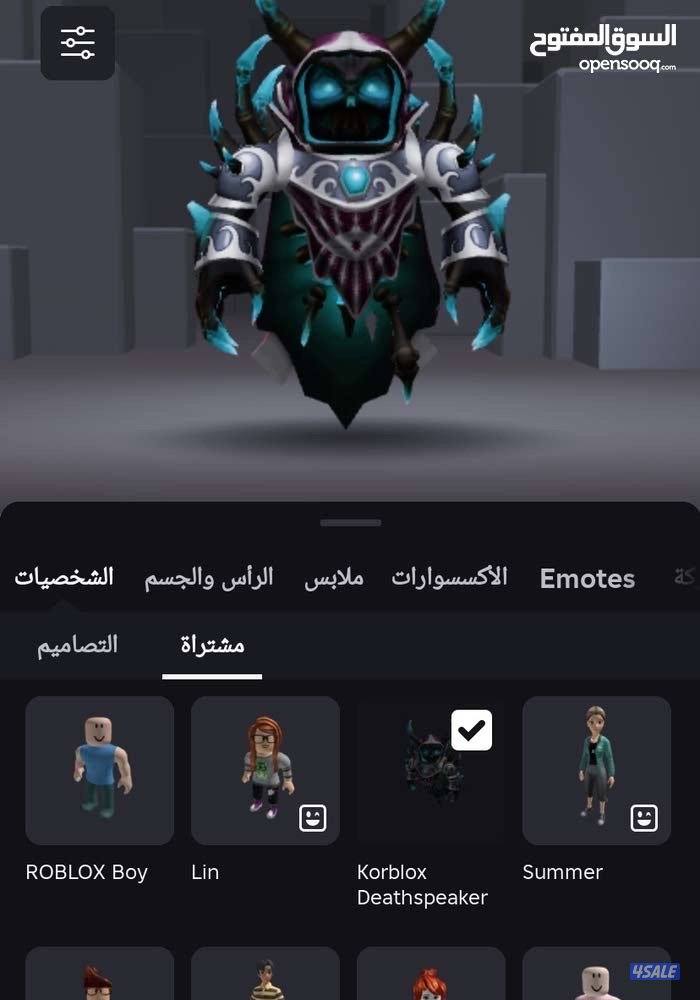Open the ملابس tab
The width and height of the screenshot is (700, 1000).
pyautogui.click(x=334, y=577)
